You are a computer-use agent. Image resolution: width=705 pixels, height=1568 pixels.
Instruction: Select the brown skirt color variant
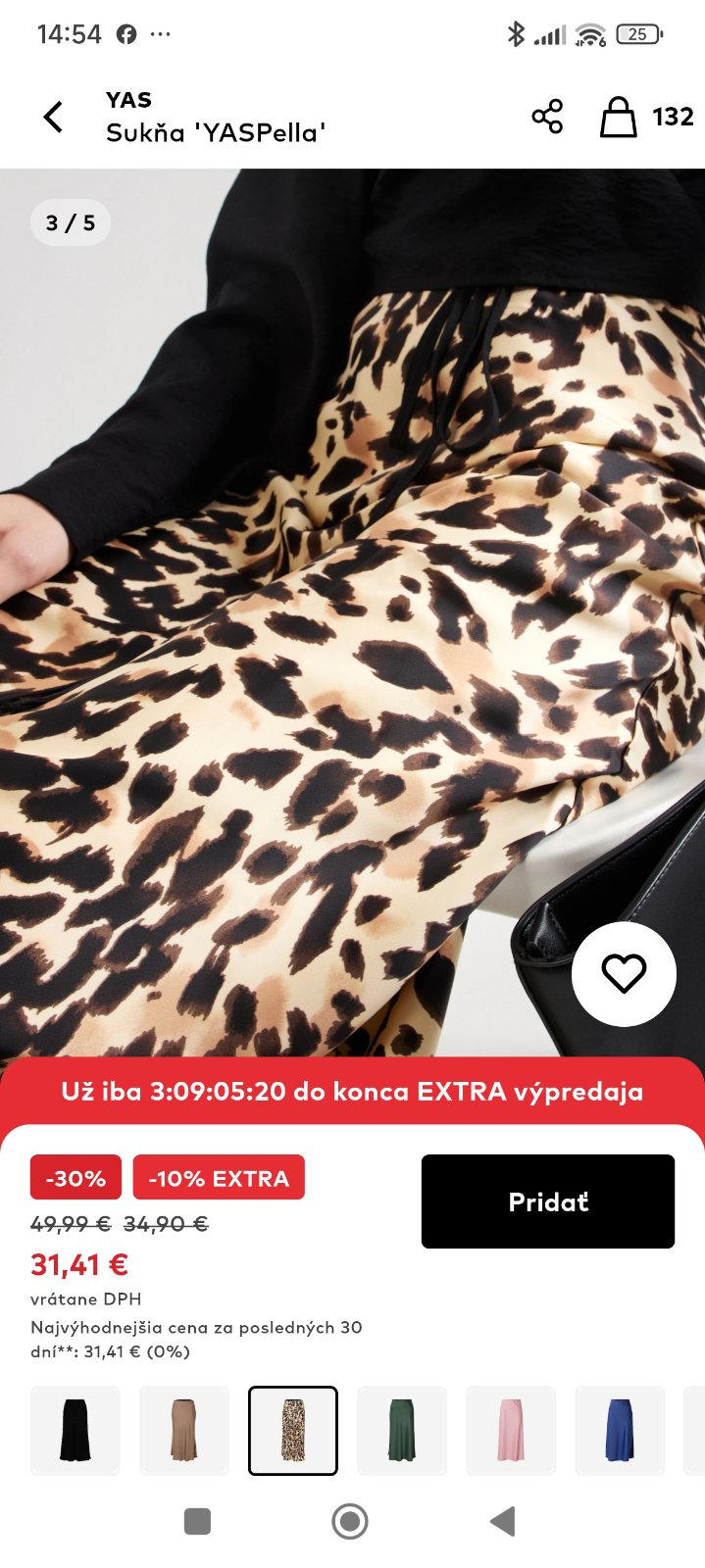pos(184,1430)
